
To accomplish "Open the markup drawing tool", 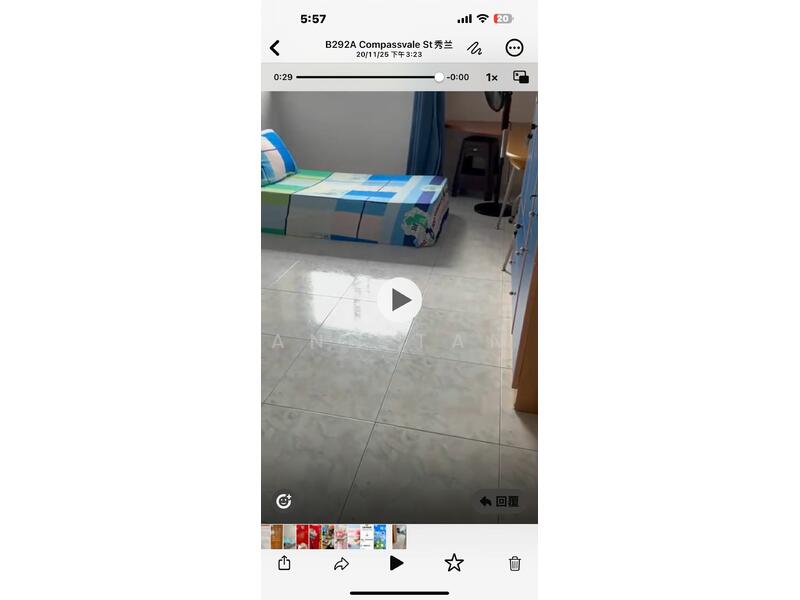I will (475, 48).
